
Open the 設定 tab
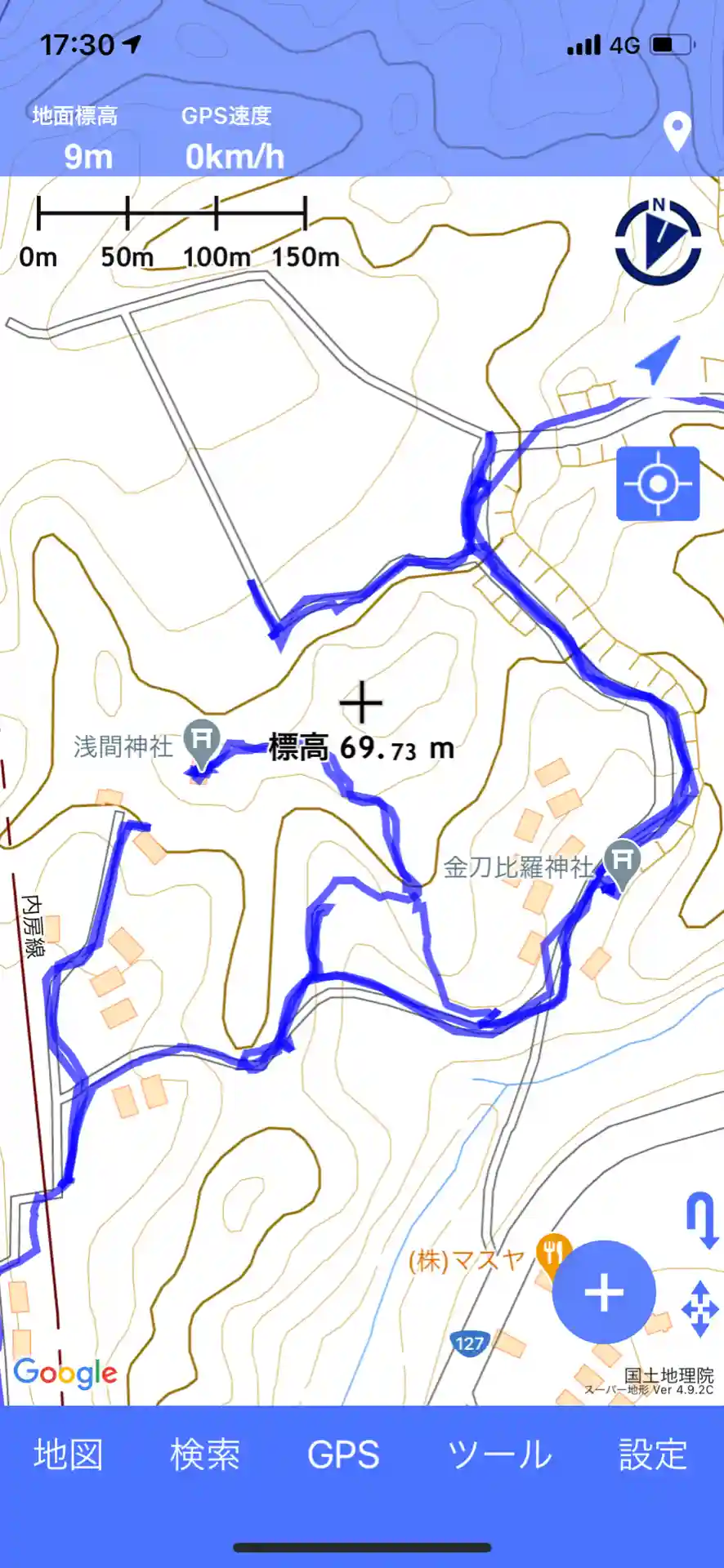pos(653,1454)
